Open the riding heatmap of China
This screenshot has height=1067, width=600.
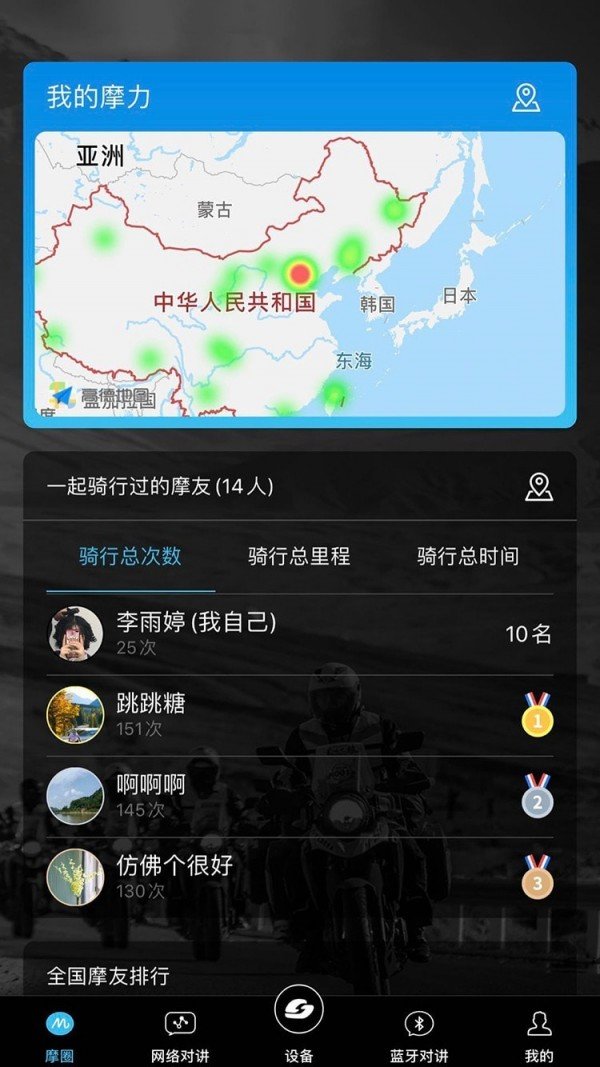(x=300, y=274)
